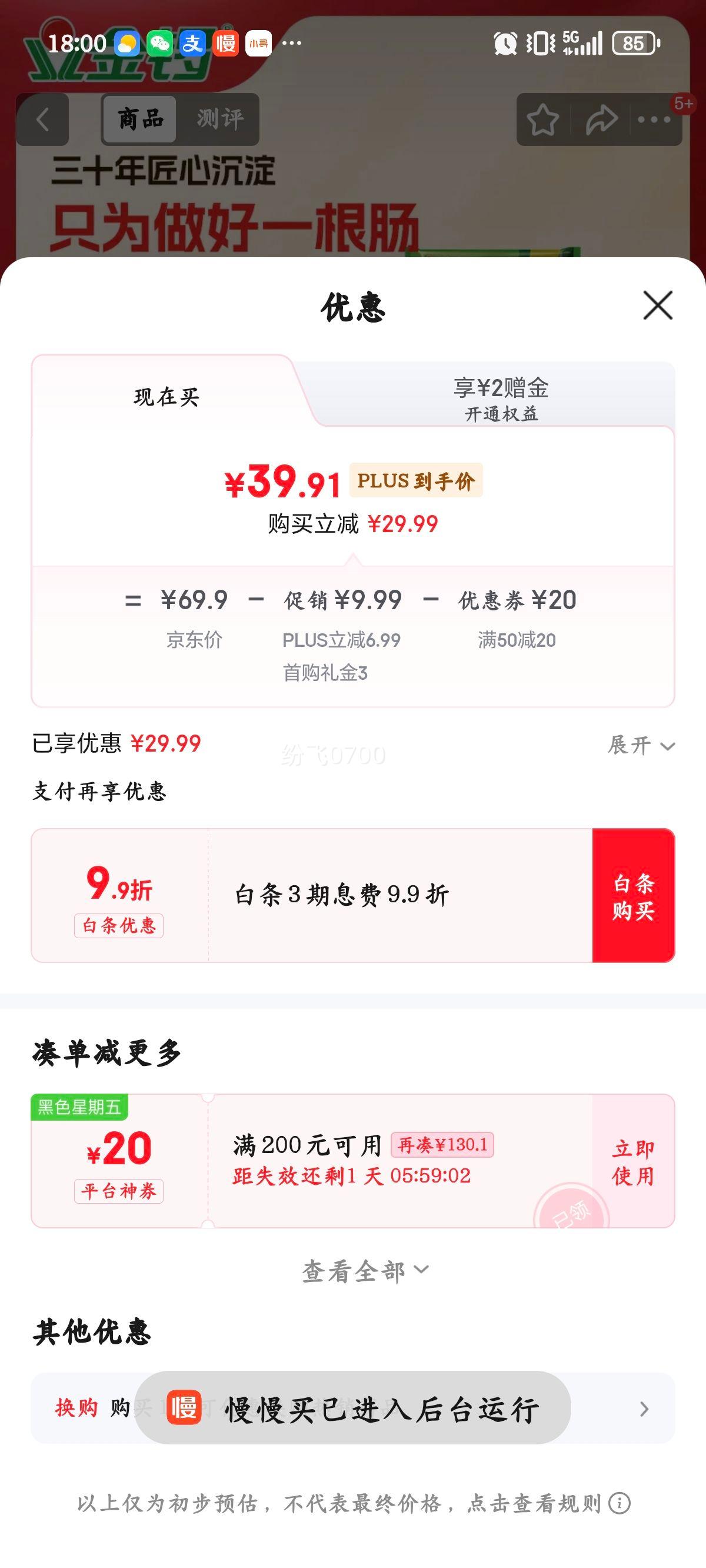Tap the back arrow to leave product page
The height and width of the screenshot is (1568, 706).
tap(41, 119)
